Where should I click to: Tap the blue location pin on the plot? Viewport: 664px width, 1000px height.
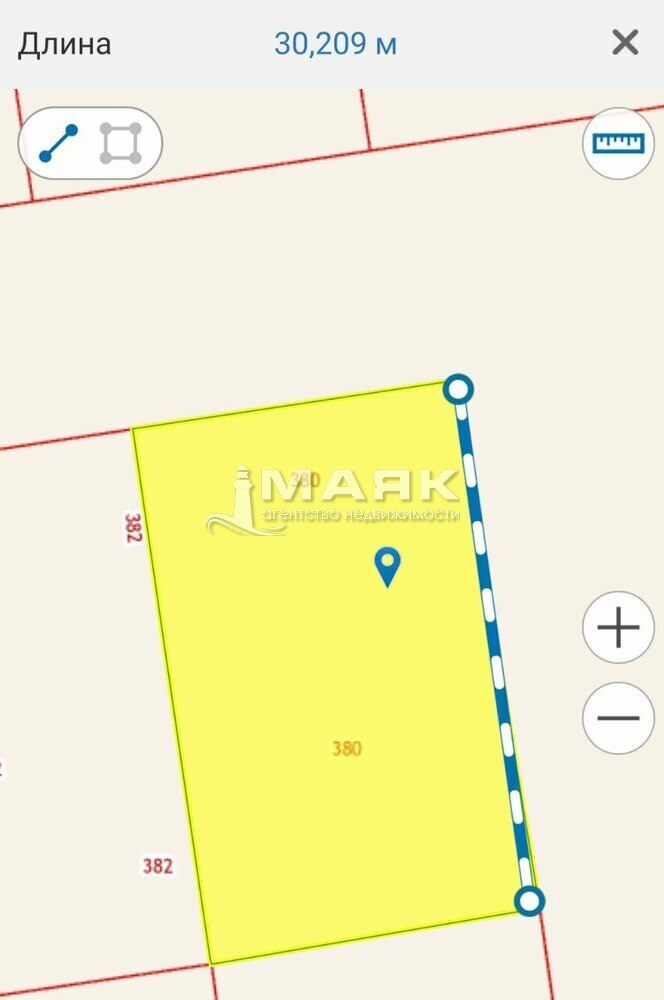pyautogui.click(x=387, y=565)
